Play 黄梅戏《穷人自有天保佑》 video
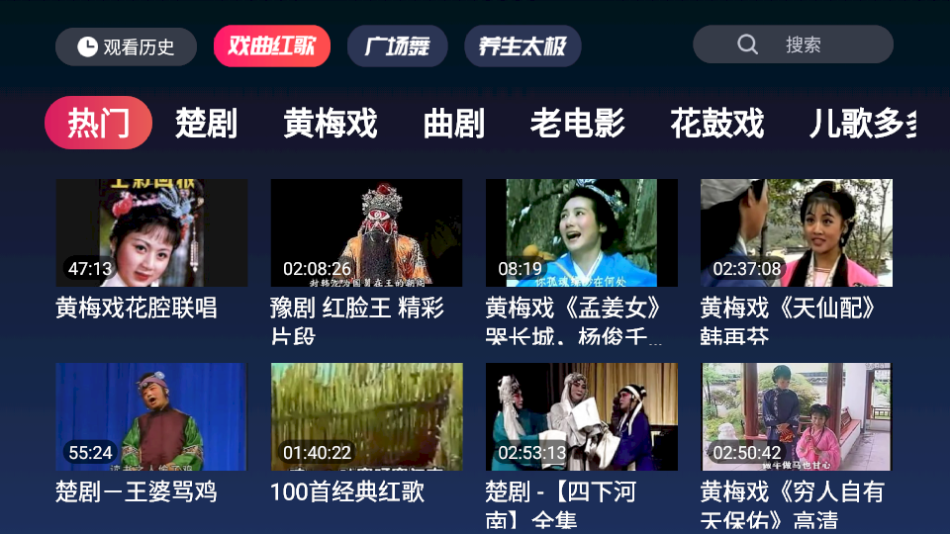This screenshot has width=950, height=534. pyautogui.click(x=796, y=417)
